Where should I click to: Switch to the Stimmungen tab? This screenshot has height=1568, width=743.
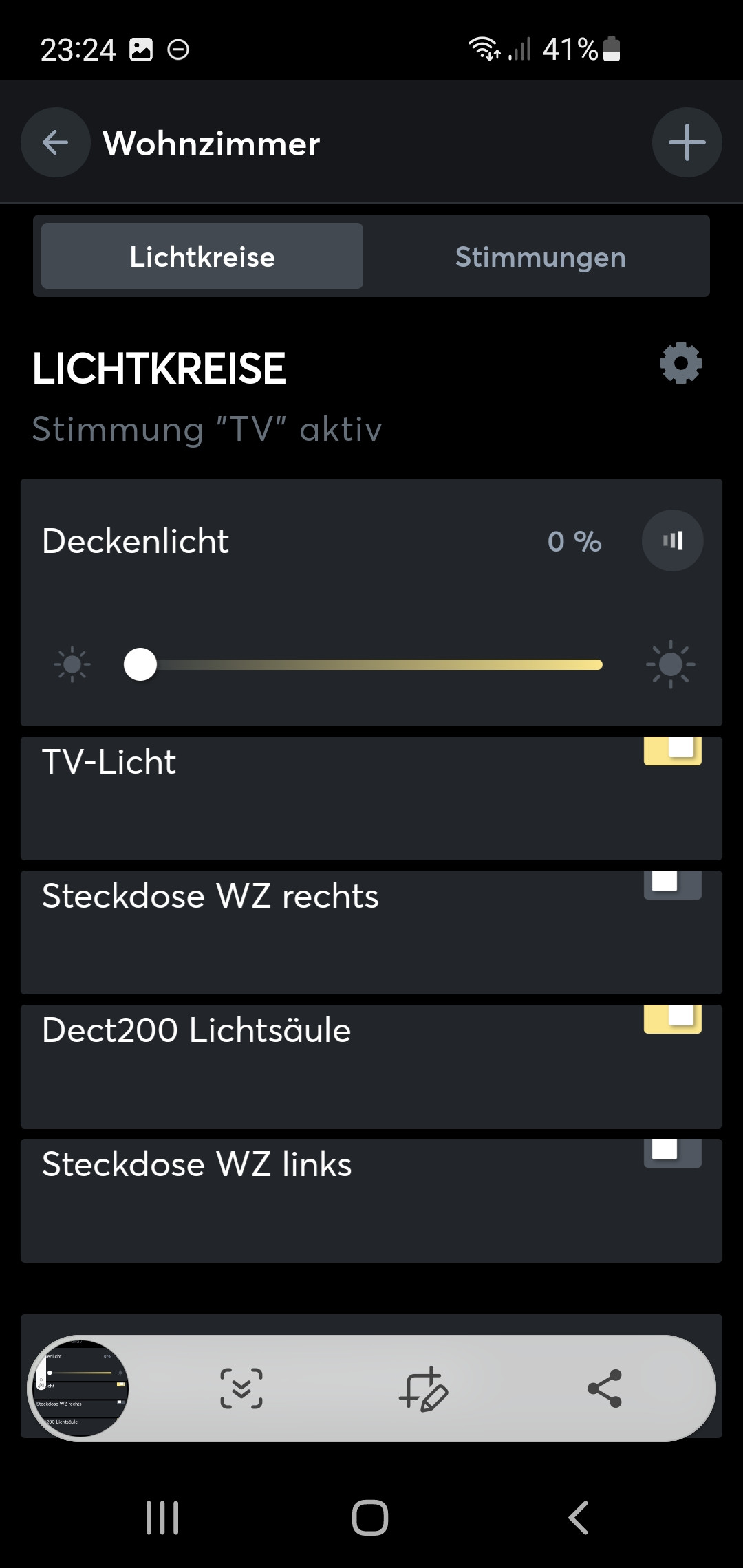(x=540, y=257)
